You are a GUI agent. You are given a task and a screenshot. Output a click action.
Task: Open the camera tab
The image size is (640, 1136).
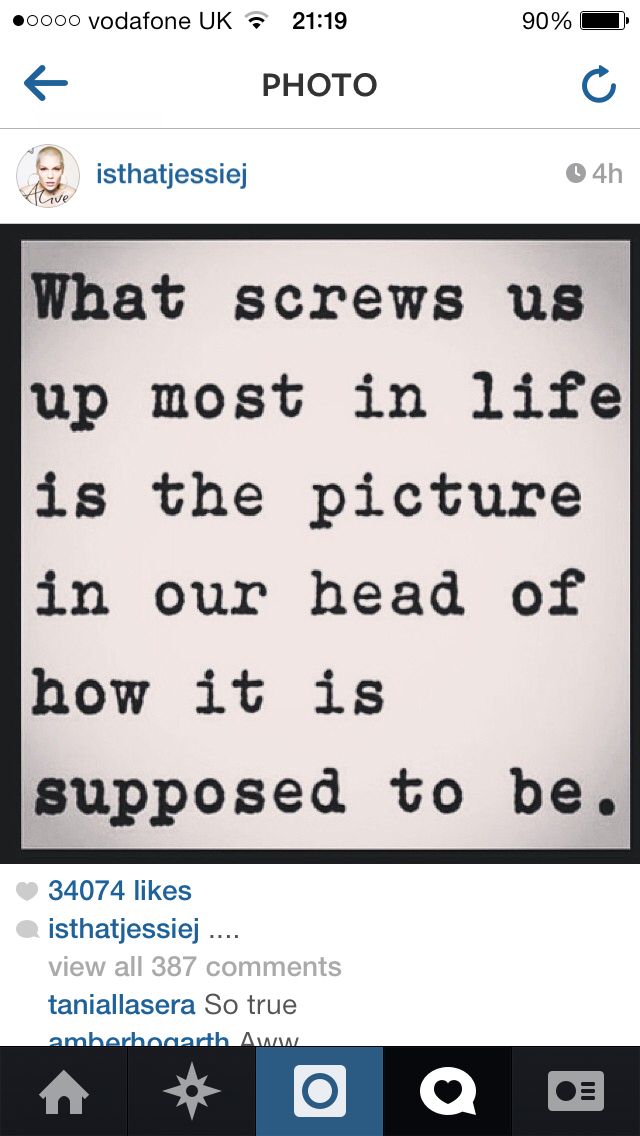tap(319, 1091)
